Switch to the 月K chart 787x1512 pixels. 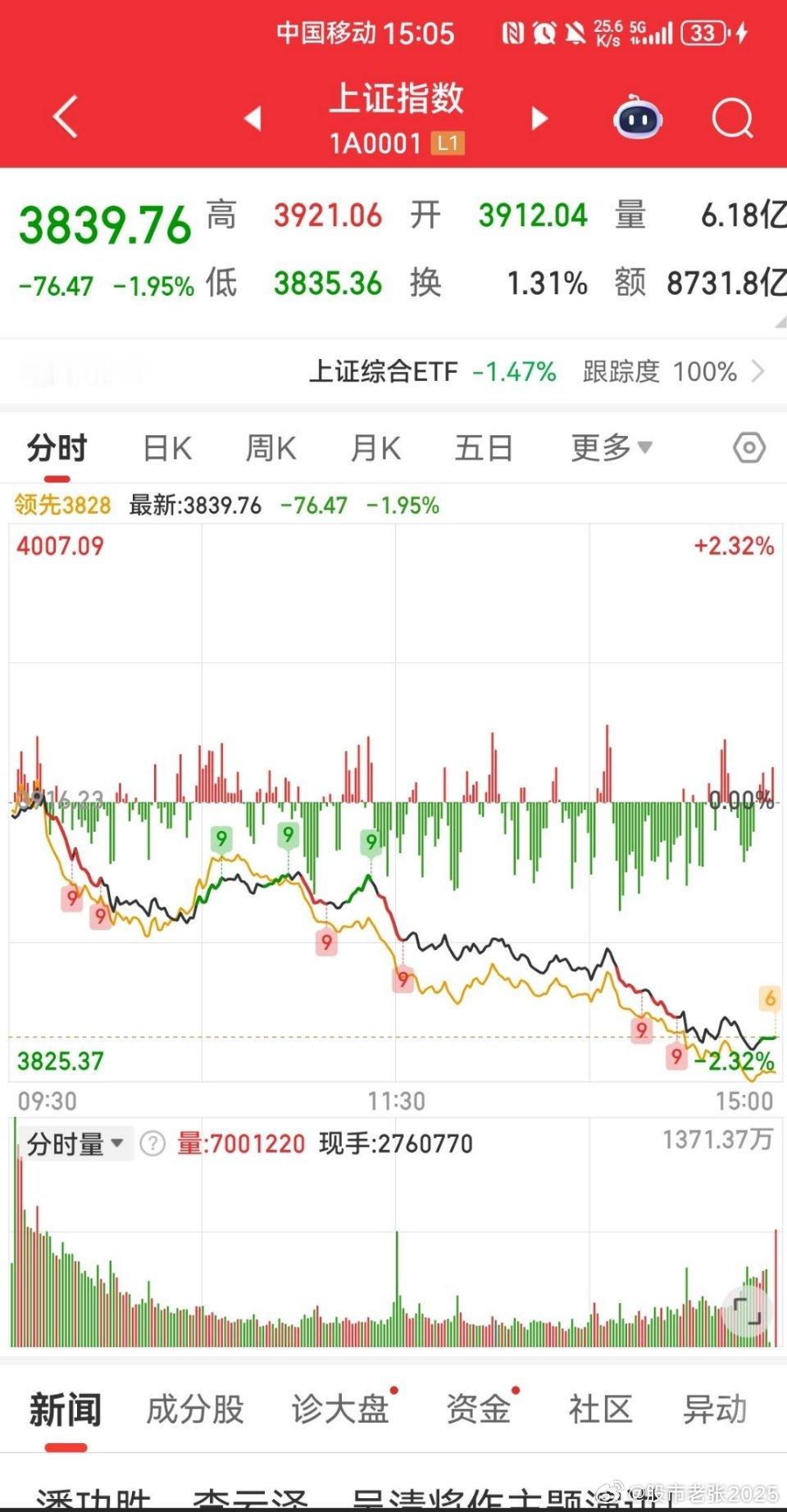coord(375,448)
